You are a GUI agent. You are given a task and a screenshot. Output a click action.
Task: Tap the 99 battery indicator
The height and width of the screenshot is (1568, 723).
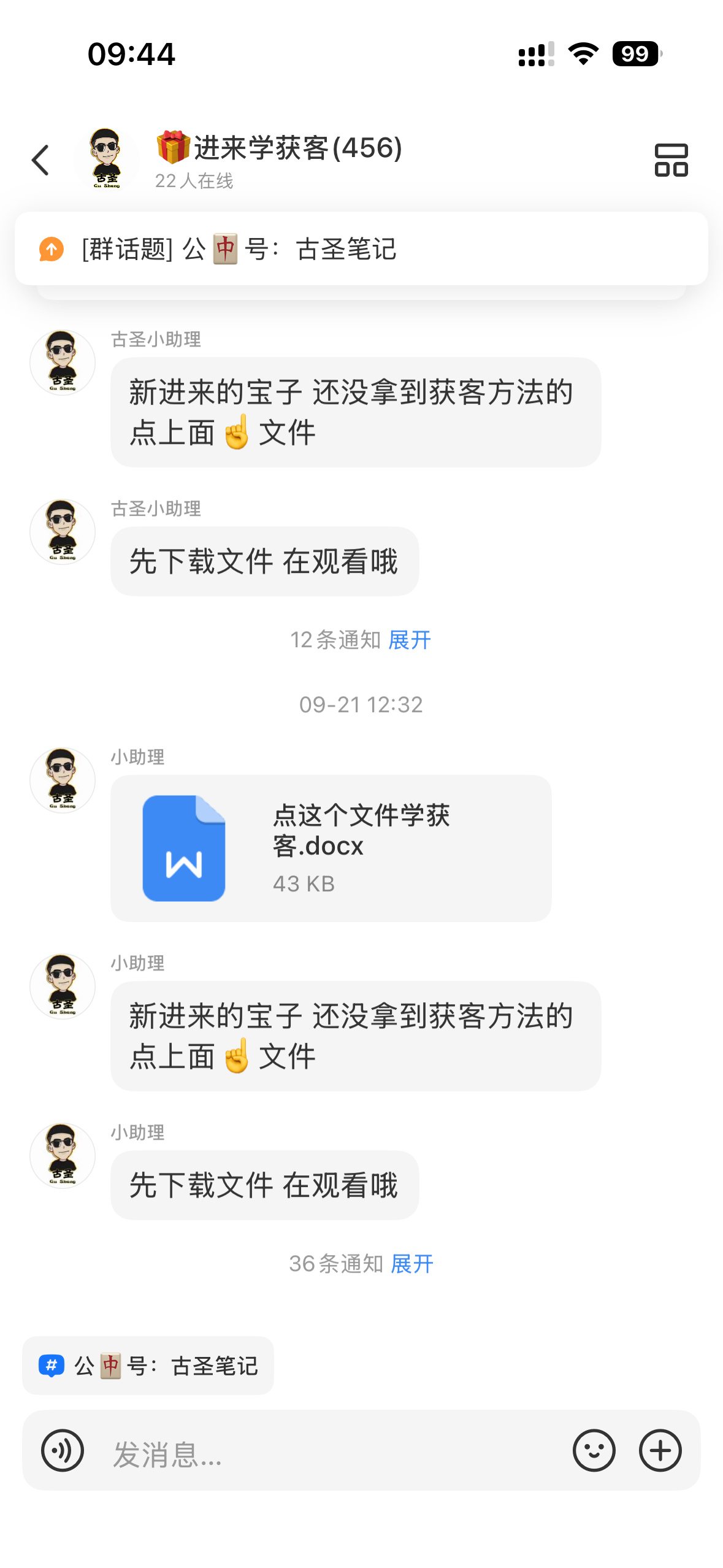click(635, 55)
